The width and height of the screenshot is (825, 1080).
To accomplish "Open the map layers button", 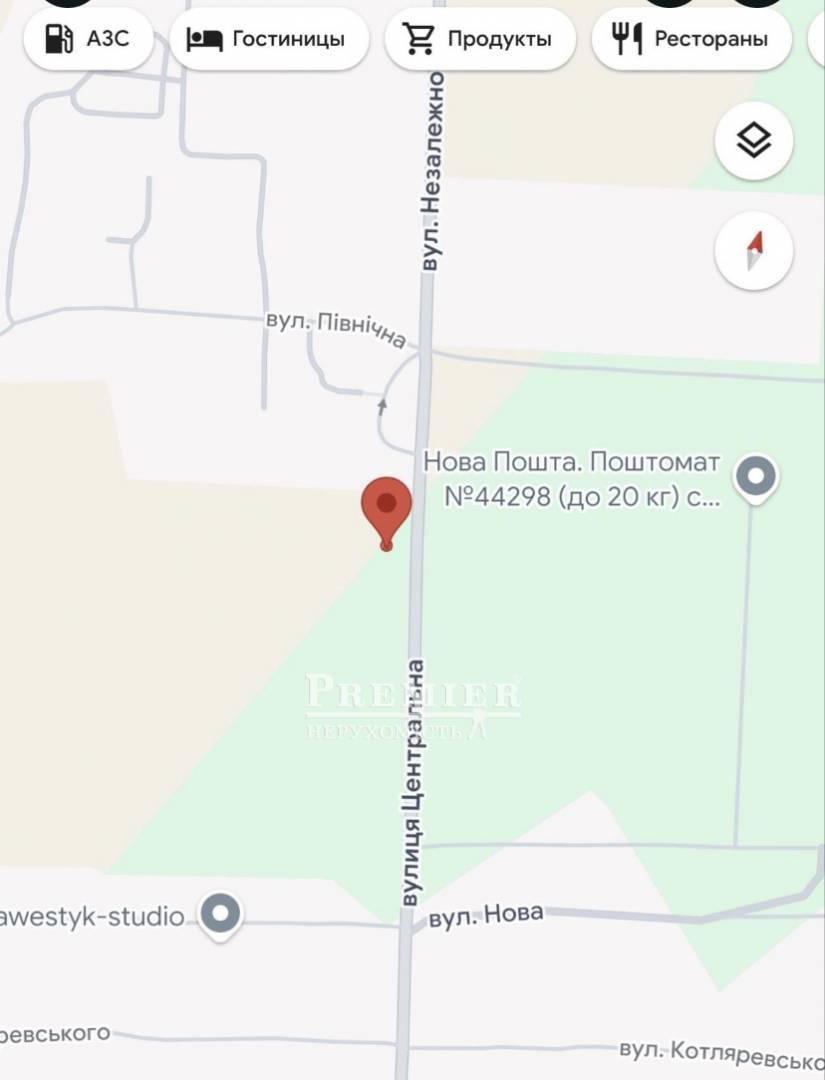I will coord(754,142).
